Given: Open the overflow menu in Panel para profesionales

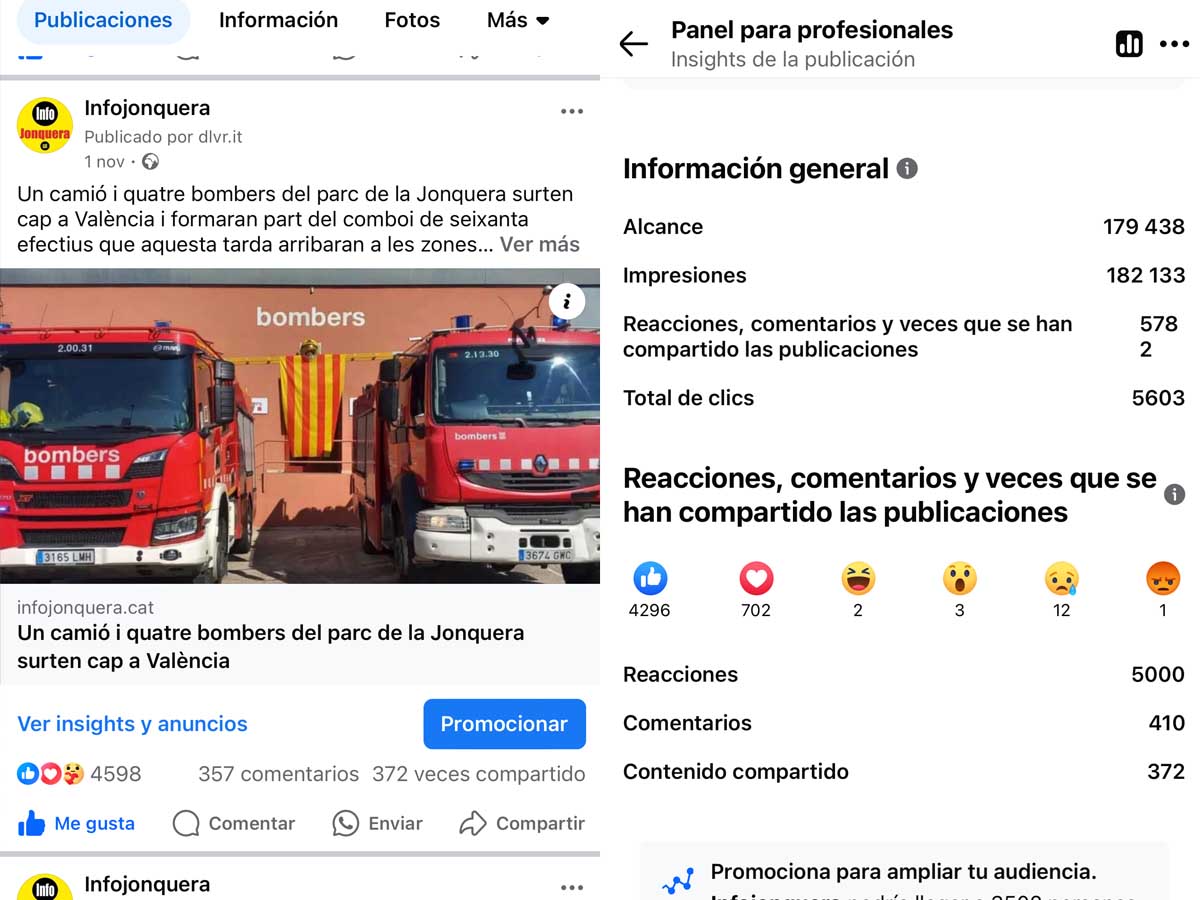Looking at the screenshot, I should (1174, 44).
